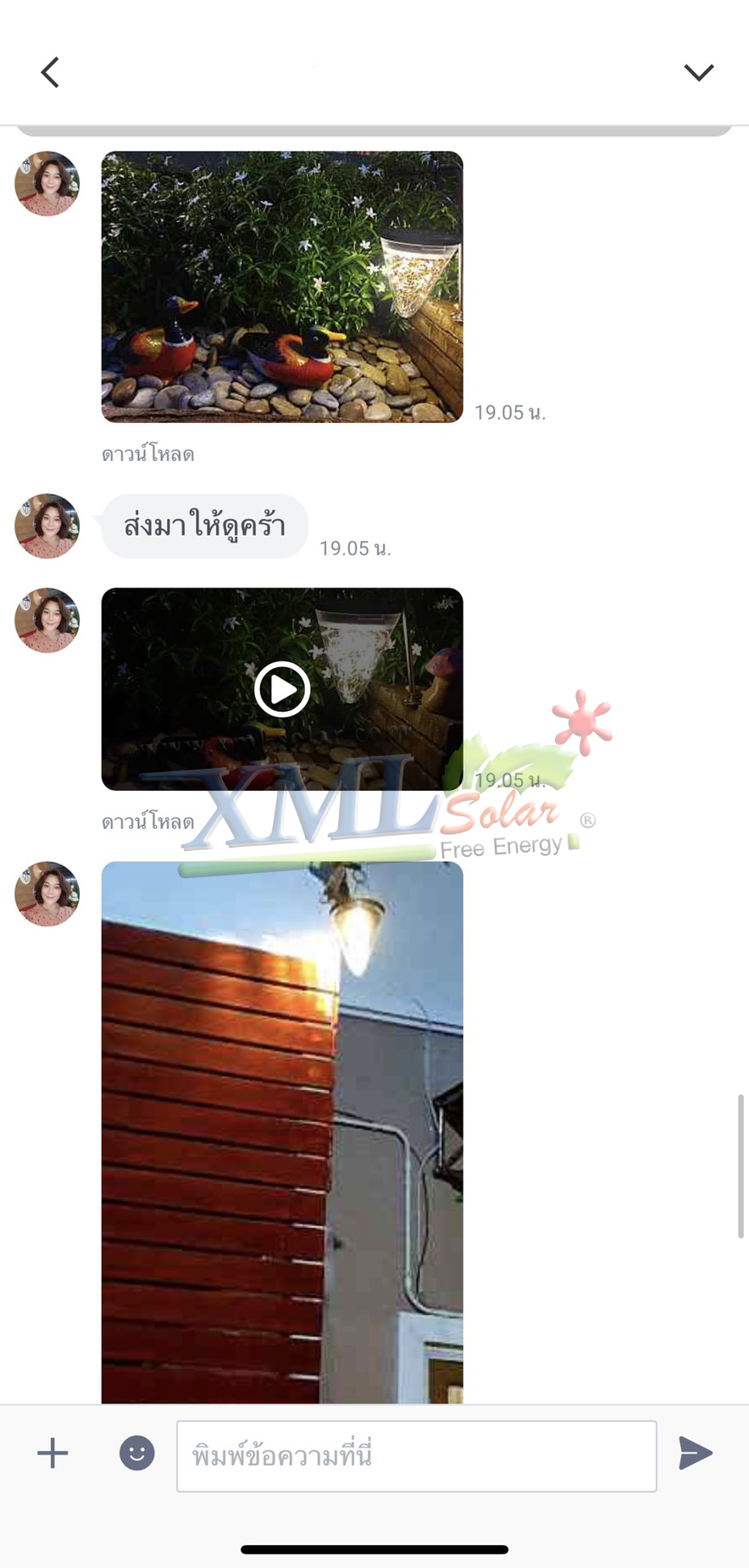Collapse chat options with the down chevron
The image size is (749, 1568).
click(700, 71)
